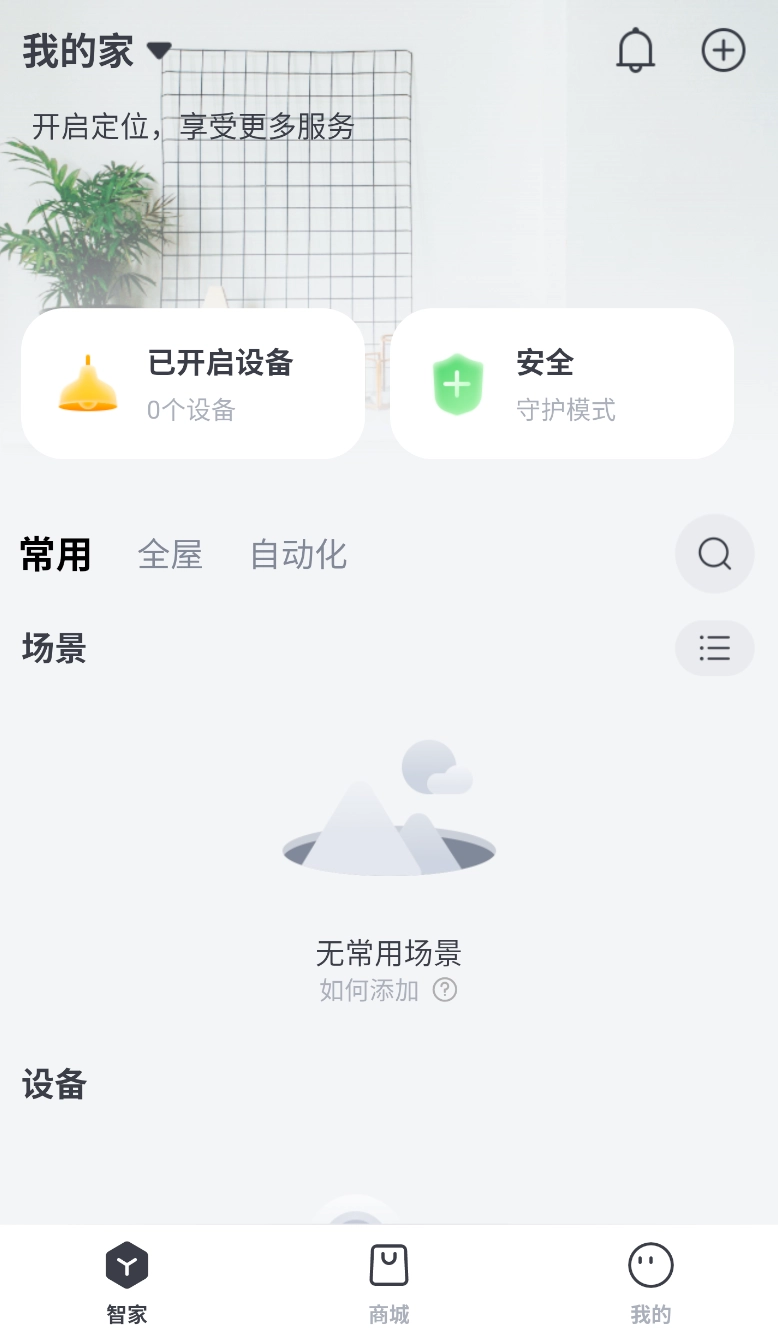The image size is (778, 1331).
Task: Click the yellow lamp icon on device card
Action: [89, 383]
